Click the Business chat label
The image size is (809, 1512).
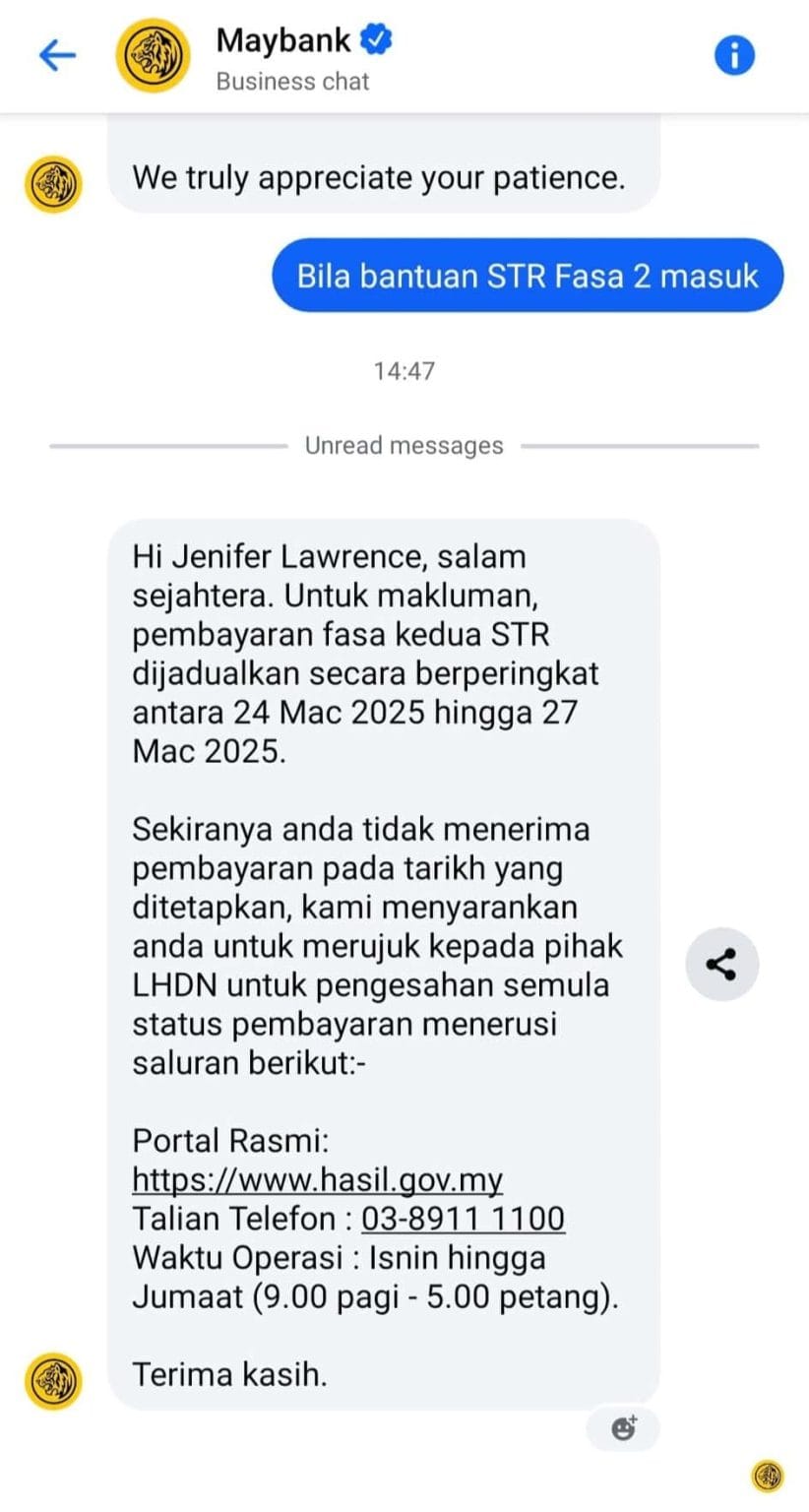tap(292, 82)
